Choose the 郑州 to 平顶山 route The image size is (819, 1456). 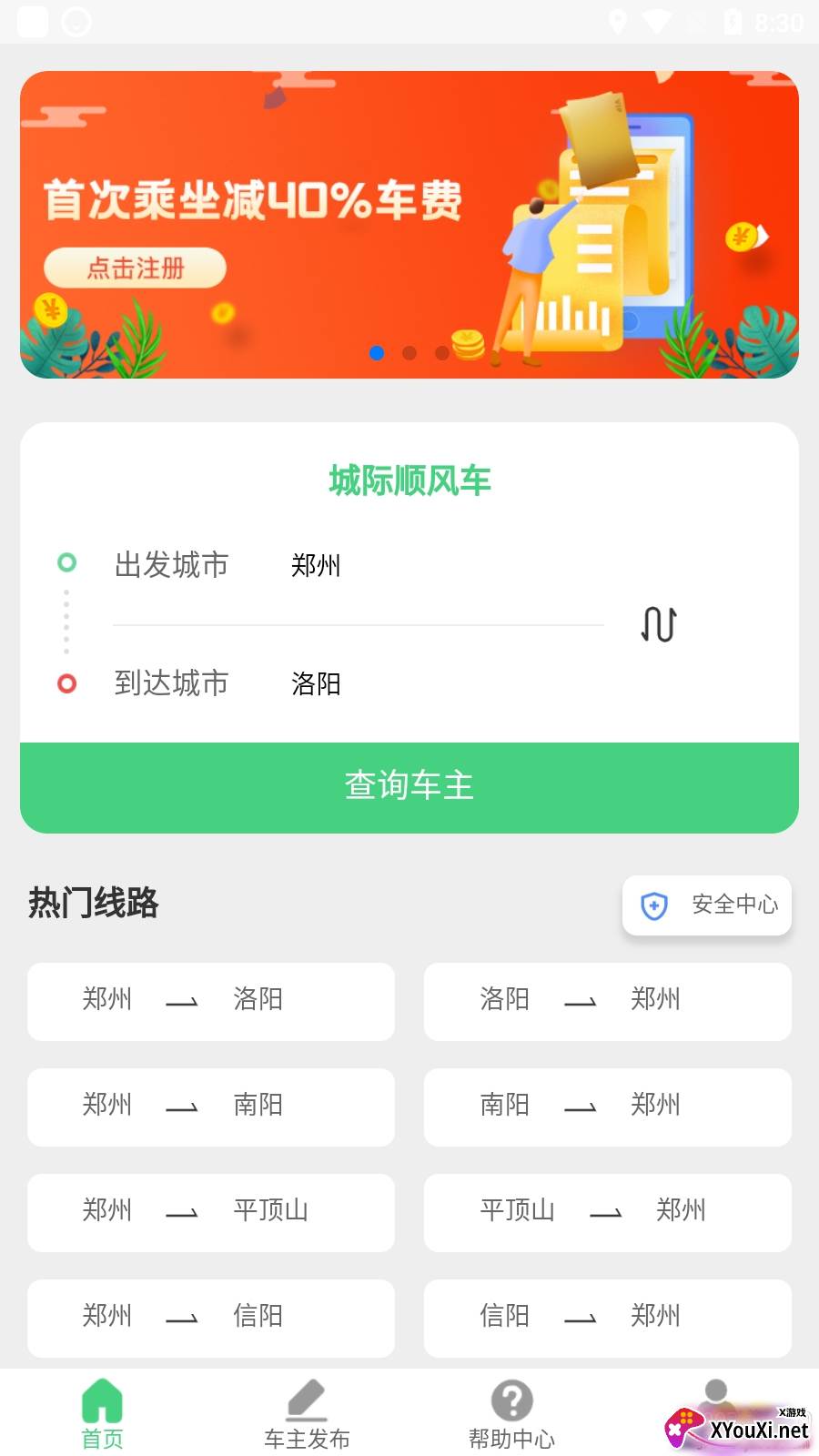click(x=211, y=1212)
